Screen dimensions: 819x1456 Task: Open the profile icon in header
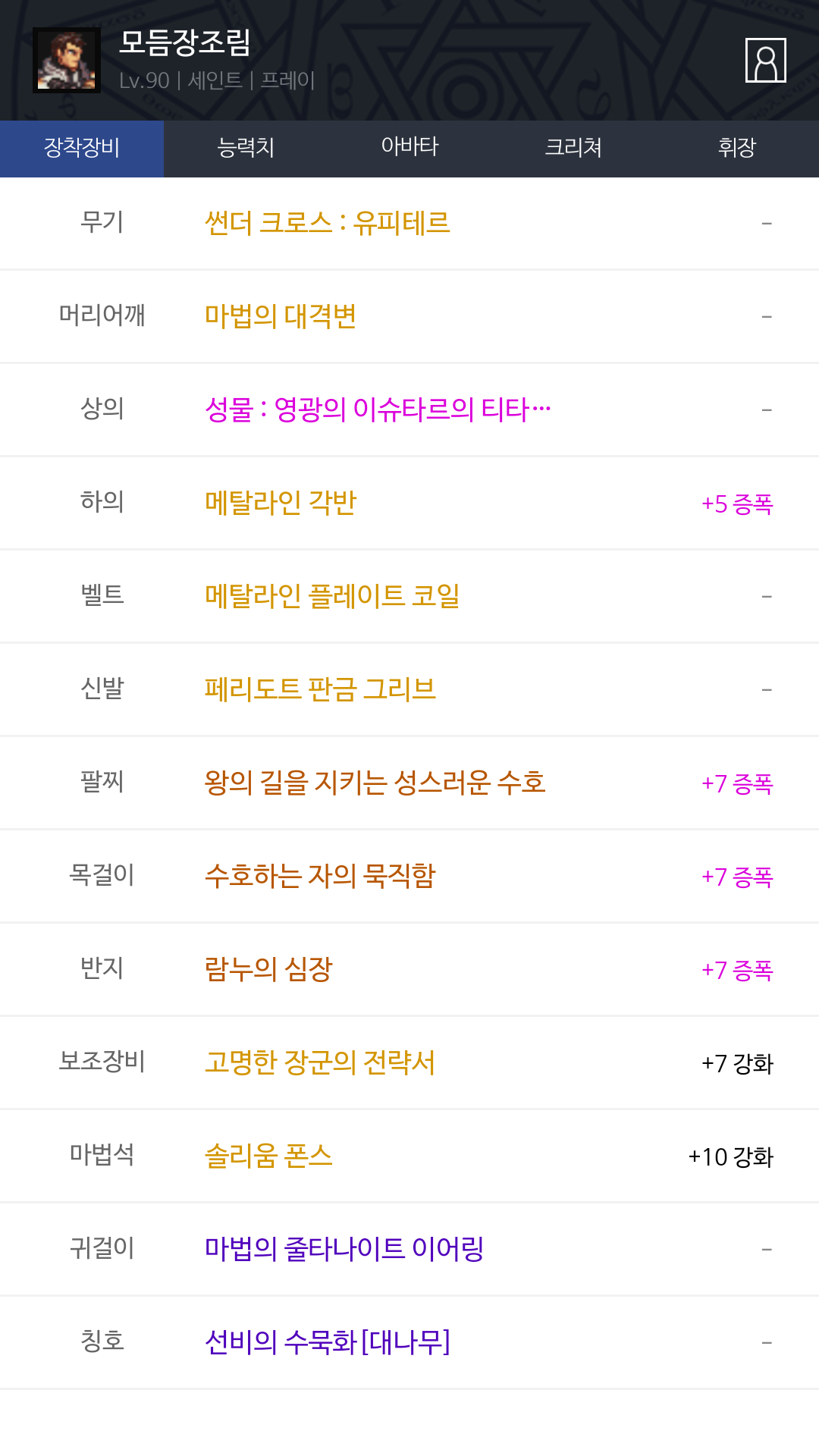point(765,60)
